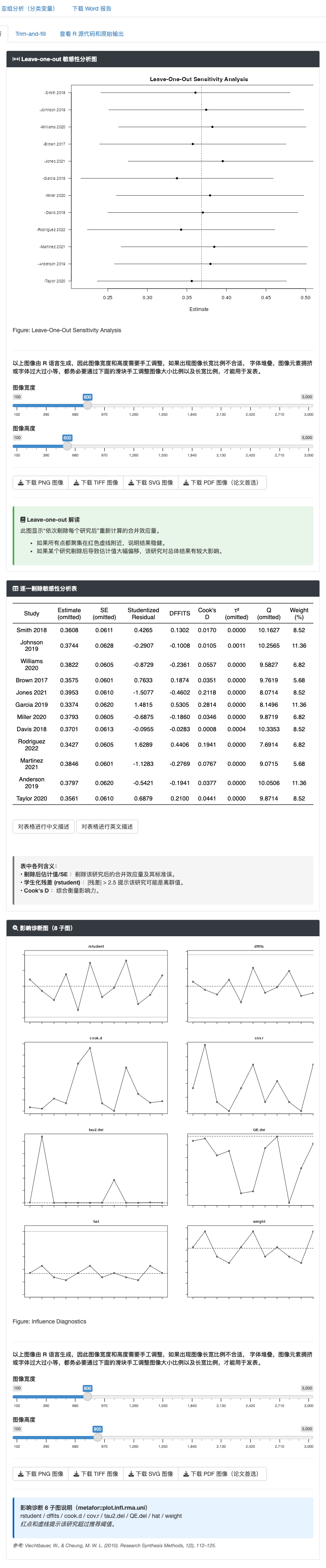Download influence diagnostics SVG 图像

(151, 1474)
